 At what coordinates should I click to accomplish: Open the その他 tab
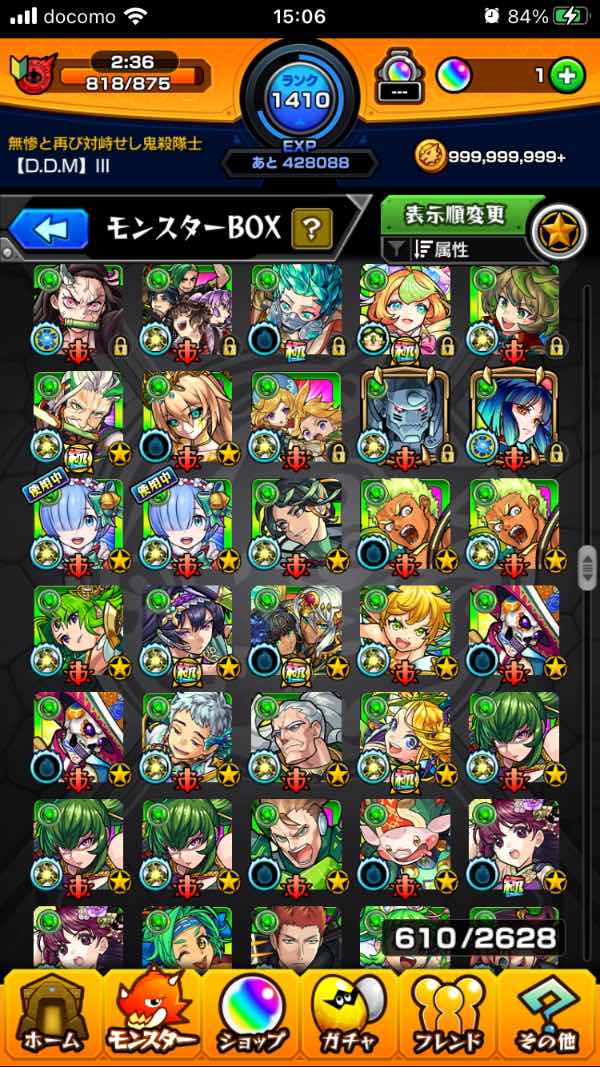pos(548,1015)
